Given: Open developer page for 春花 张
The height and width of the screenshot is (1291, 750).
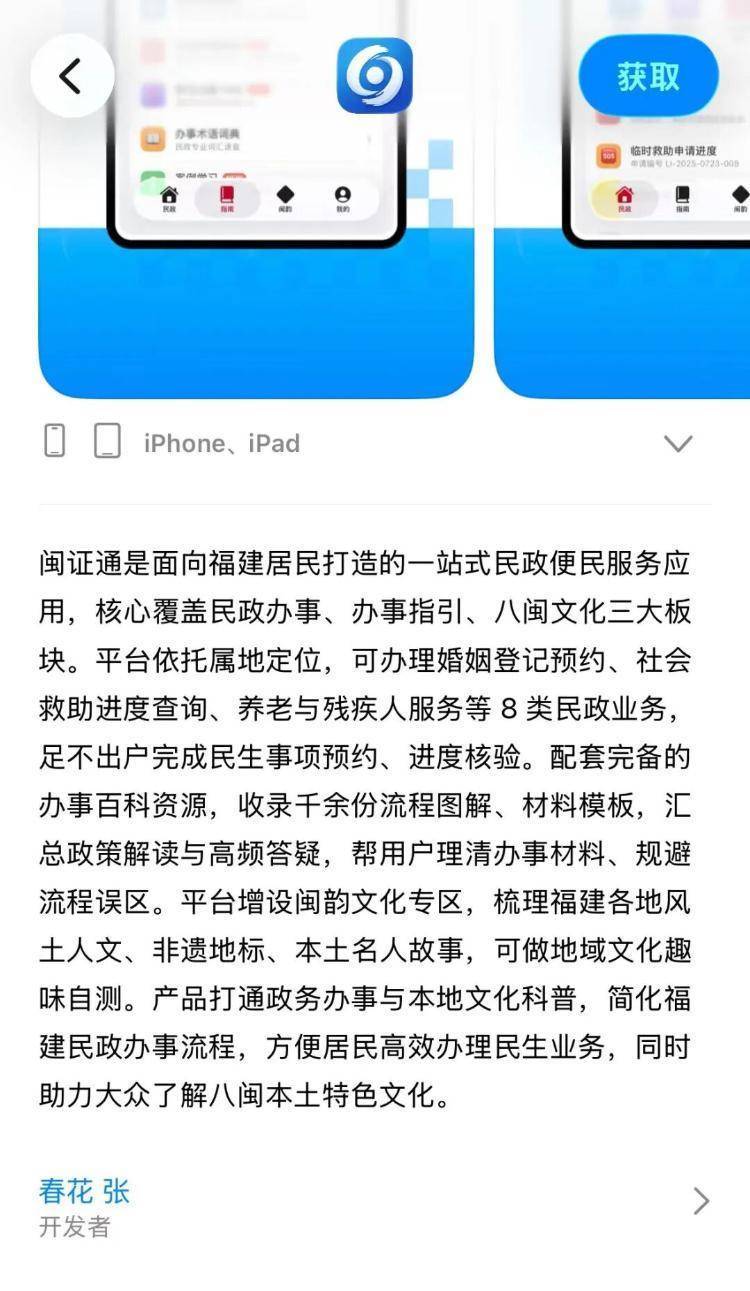Looking at the screenshot, I should click(x=375, y=1207).
